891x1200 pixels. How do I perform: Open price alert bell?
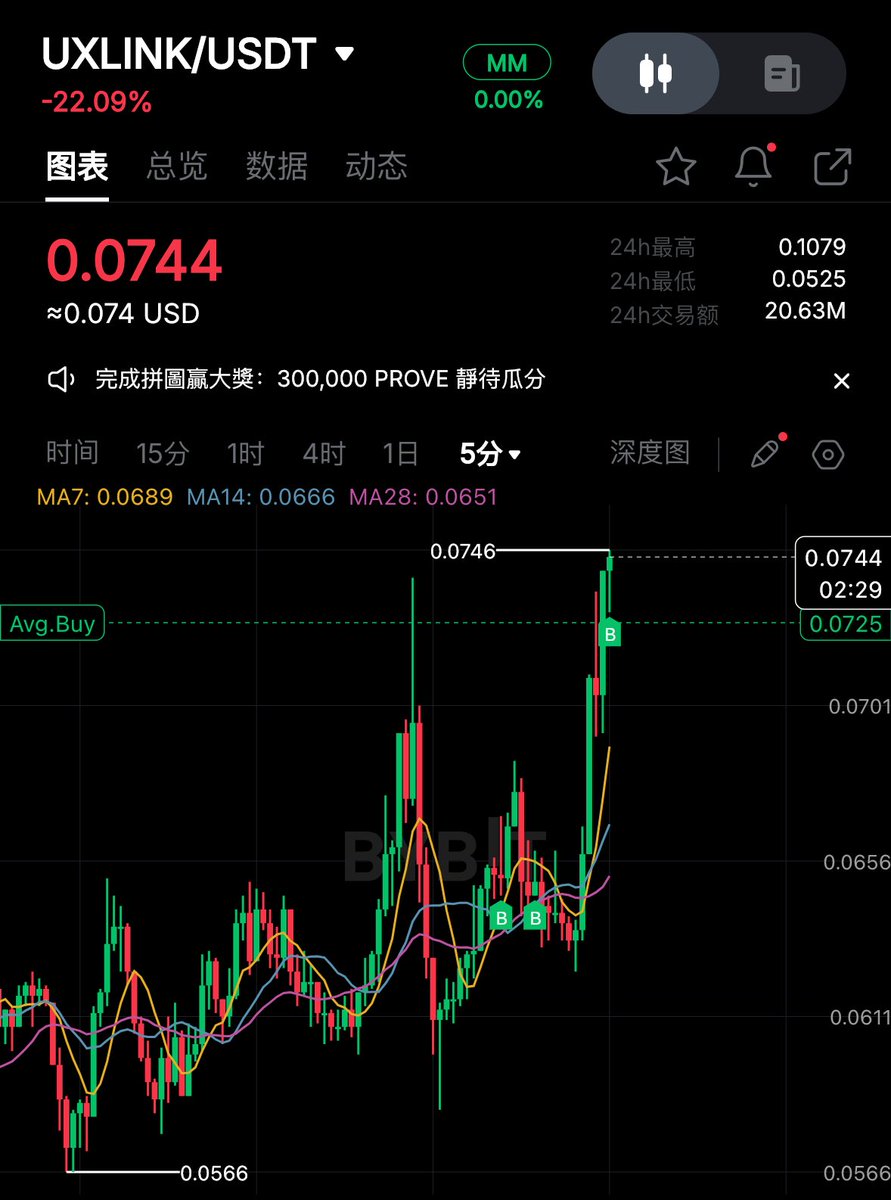[753, 167]
